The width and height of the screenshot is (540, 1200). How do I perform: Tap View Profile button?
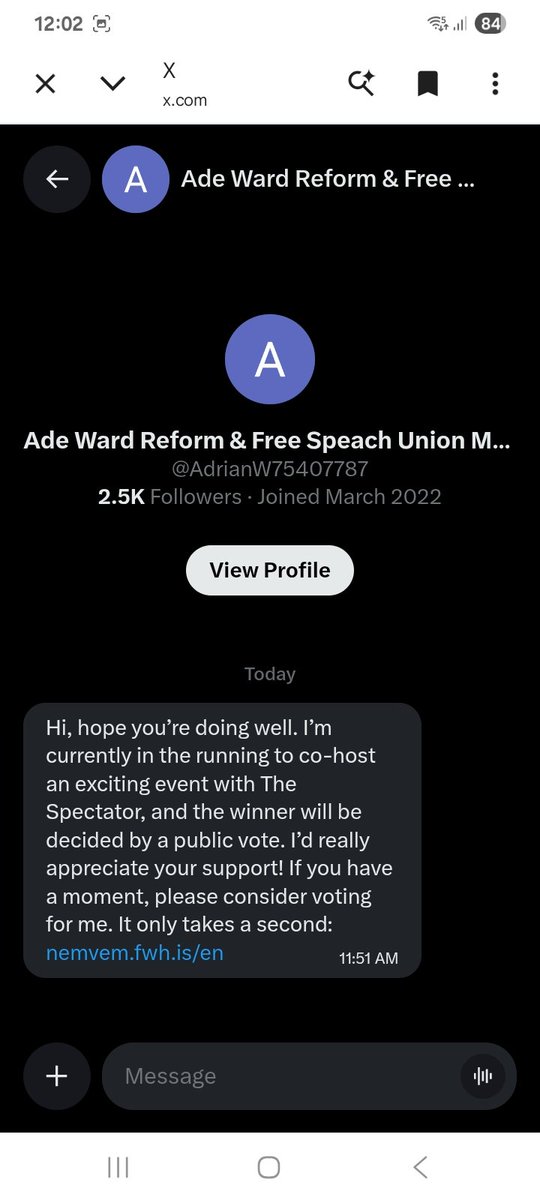270,570
